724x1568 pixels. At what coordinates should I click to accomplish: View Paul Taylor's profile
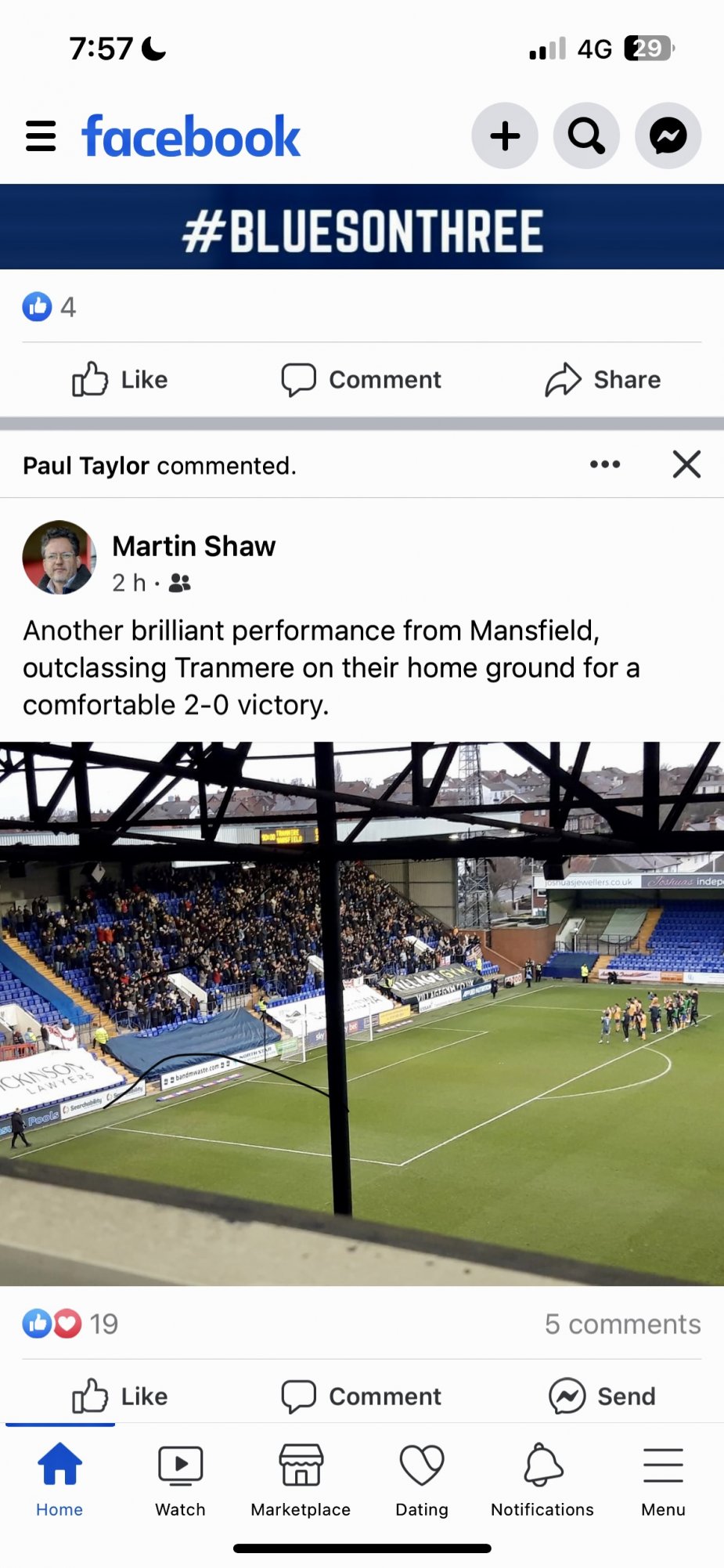click(x=85, y=466)
